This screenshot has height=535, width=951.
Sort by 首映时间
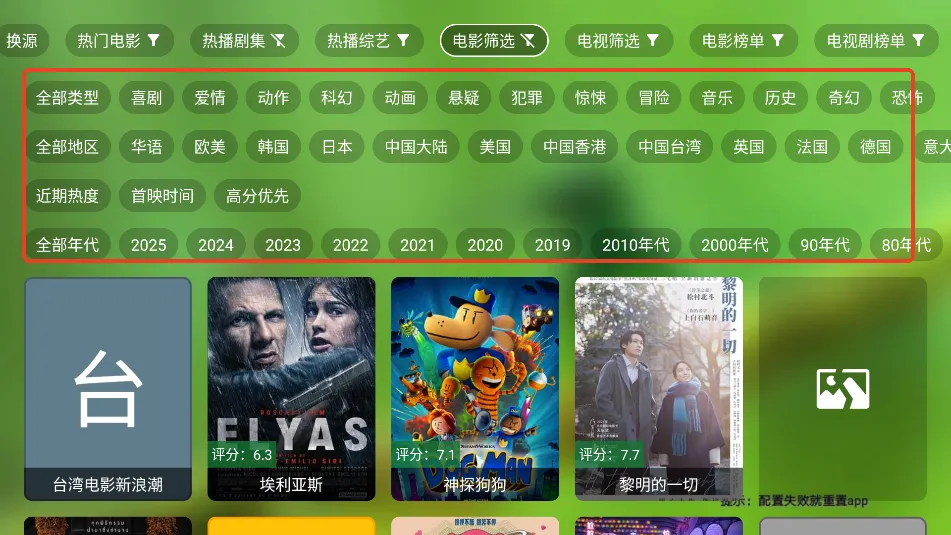click(x=162, y=196)
